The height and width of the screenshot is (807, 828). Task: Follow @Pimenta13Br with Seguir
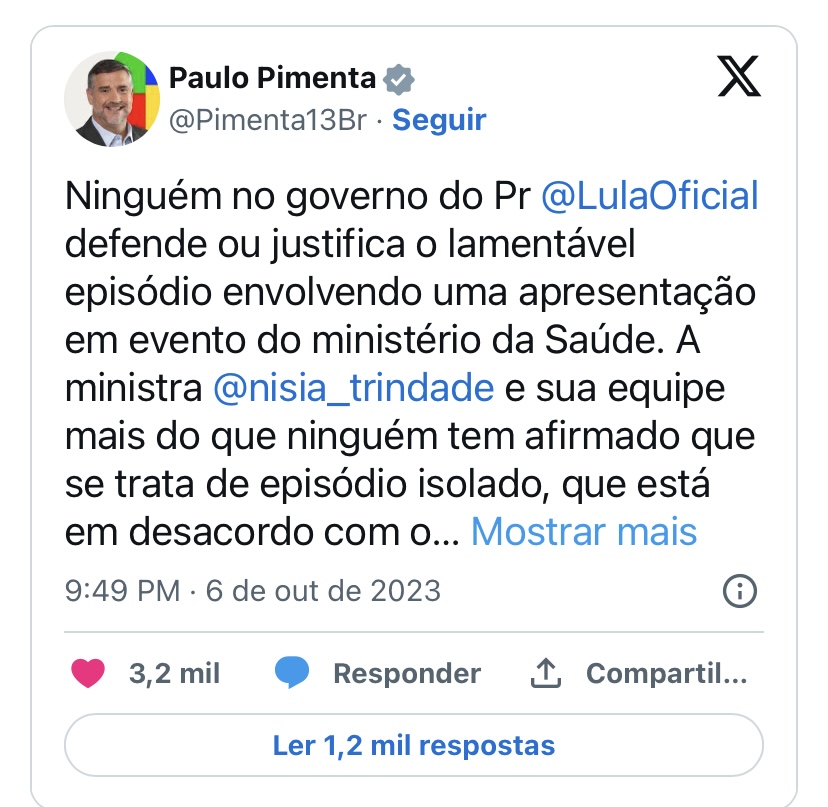click(x=439, y=120)
